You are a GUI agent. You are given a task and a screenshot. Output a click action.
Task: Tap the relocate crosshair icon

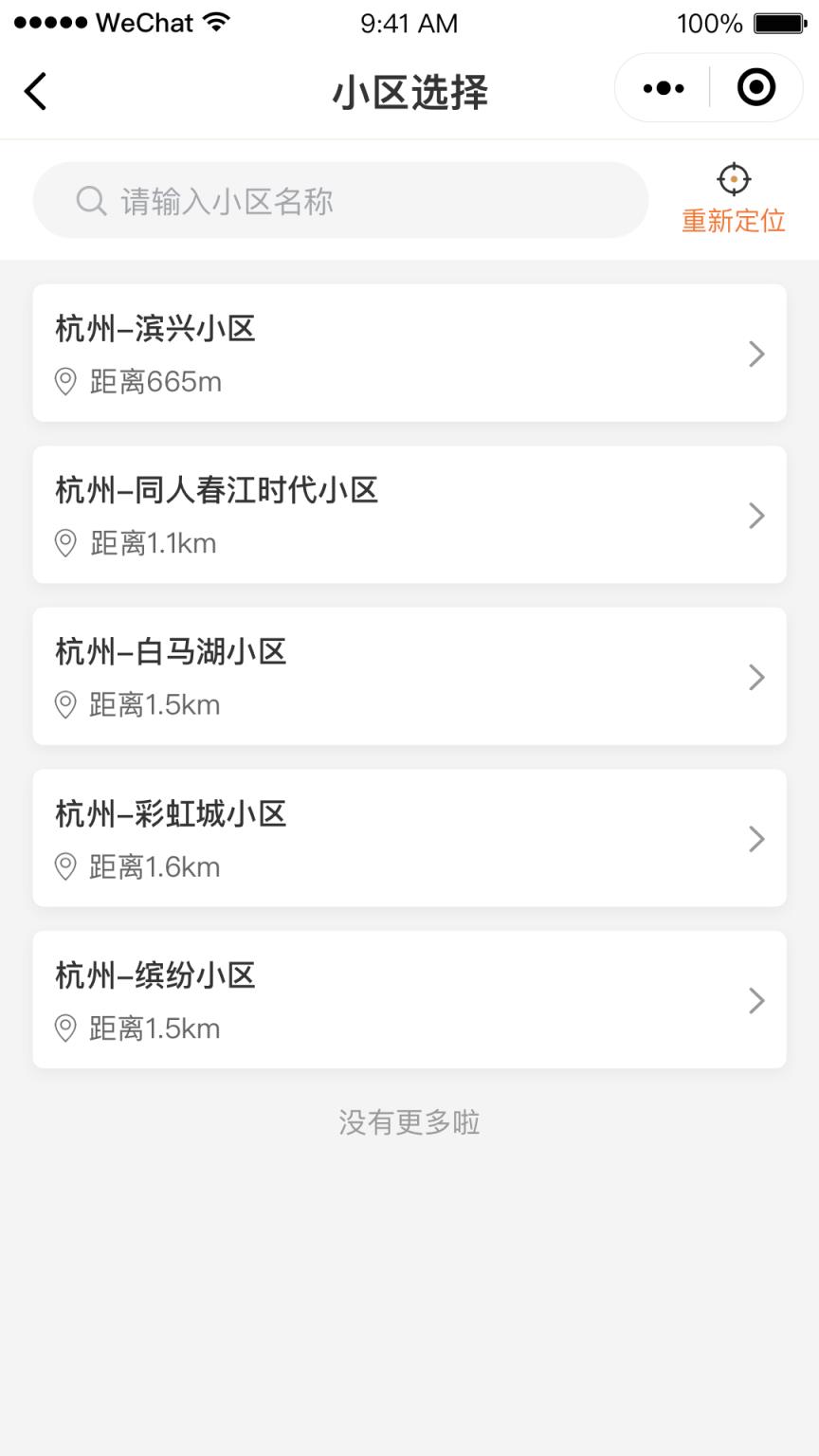pyautogui.click(x=733, y=178)
